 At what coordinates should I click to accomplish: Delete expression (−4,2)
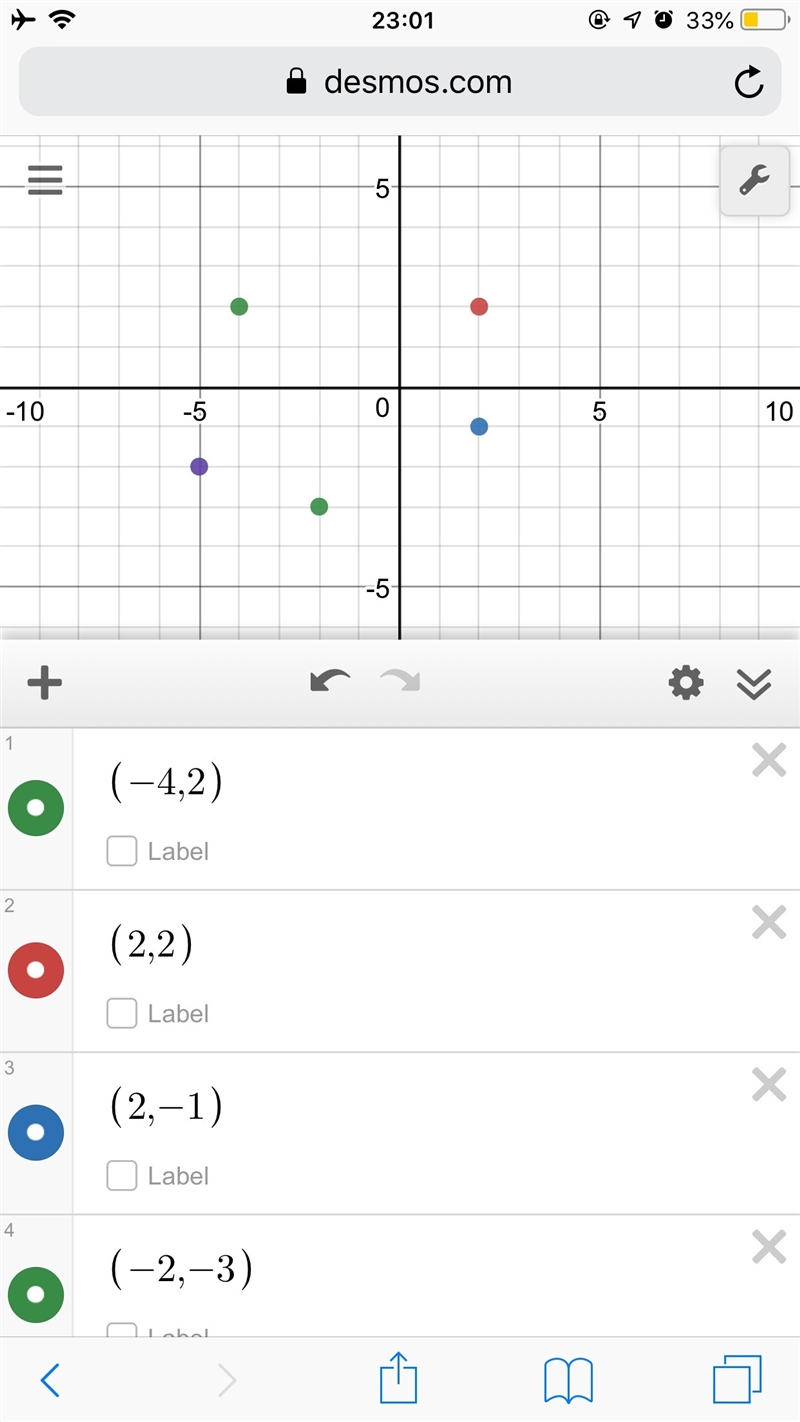tap(768, 761)
